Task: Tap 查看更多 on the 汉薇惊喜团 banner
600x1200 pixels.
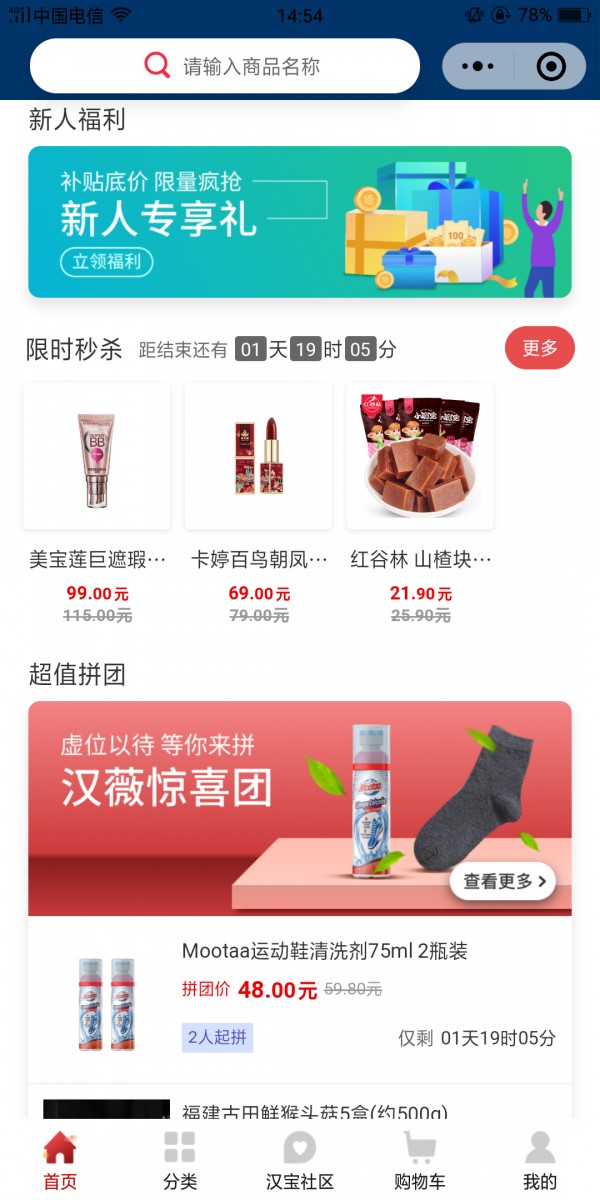Action: [x=503, y=881]
